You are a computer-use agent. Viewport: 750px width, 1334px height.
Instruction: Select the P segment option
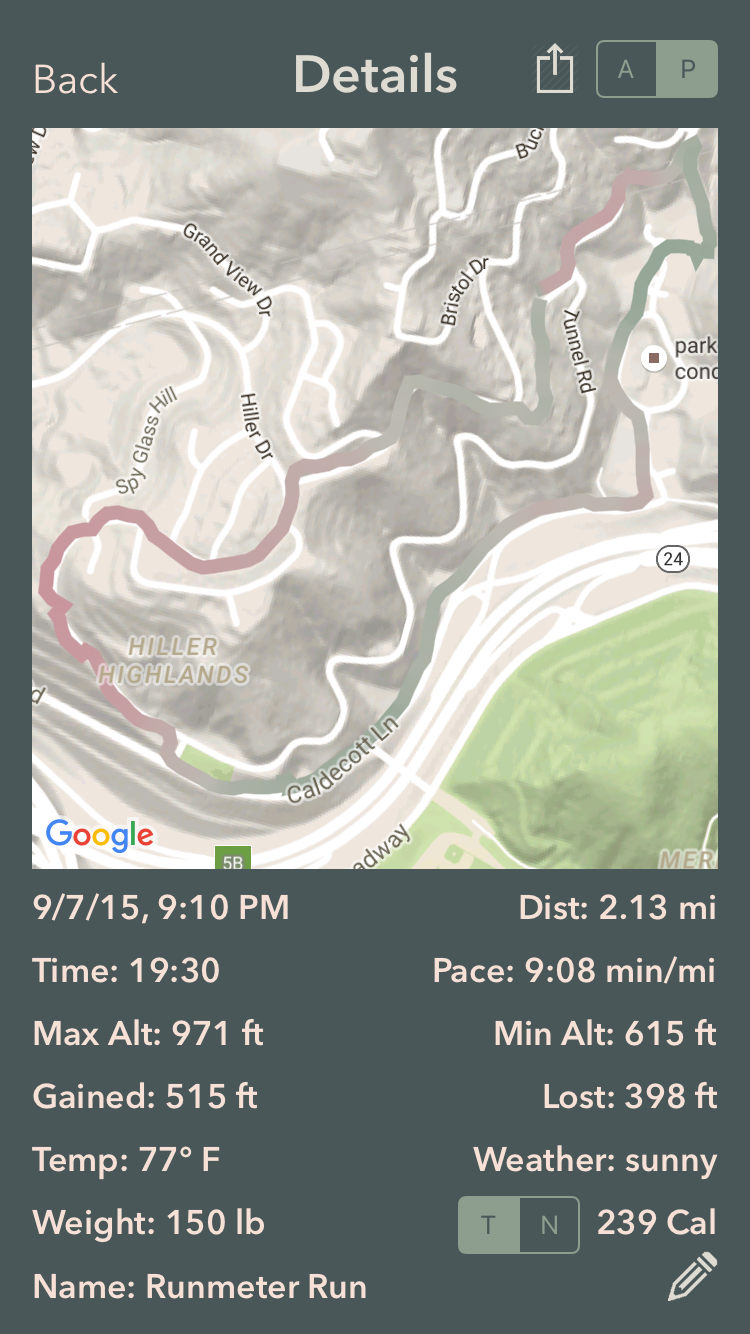(687, 69)
